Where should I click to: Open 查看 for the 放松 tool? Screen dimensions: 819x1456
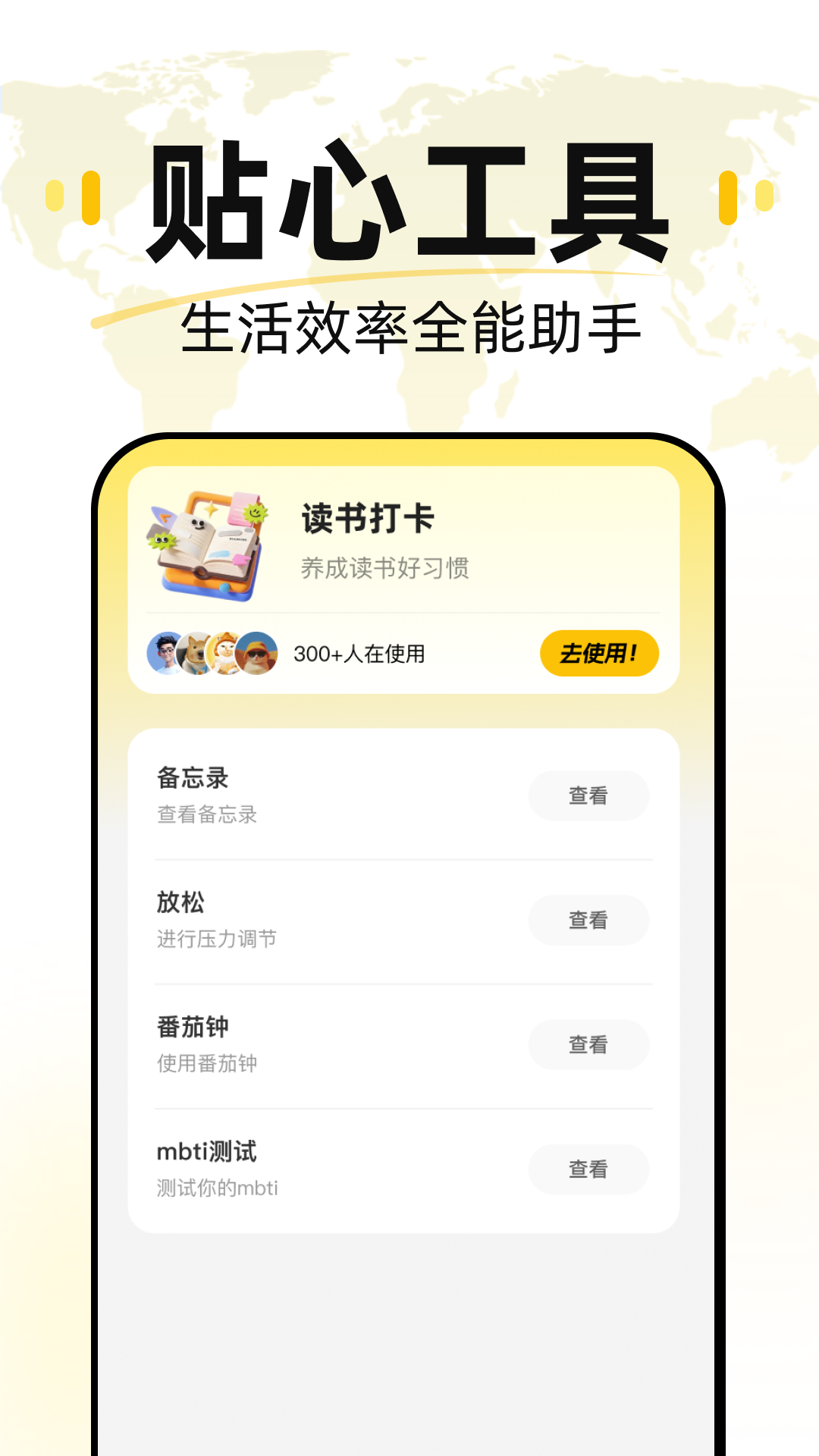pyautogui.click(x=588, y=920)
